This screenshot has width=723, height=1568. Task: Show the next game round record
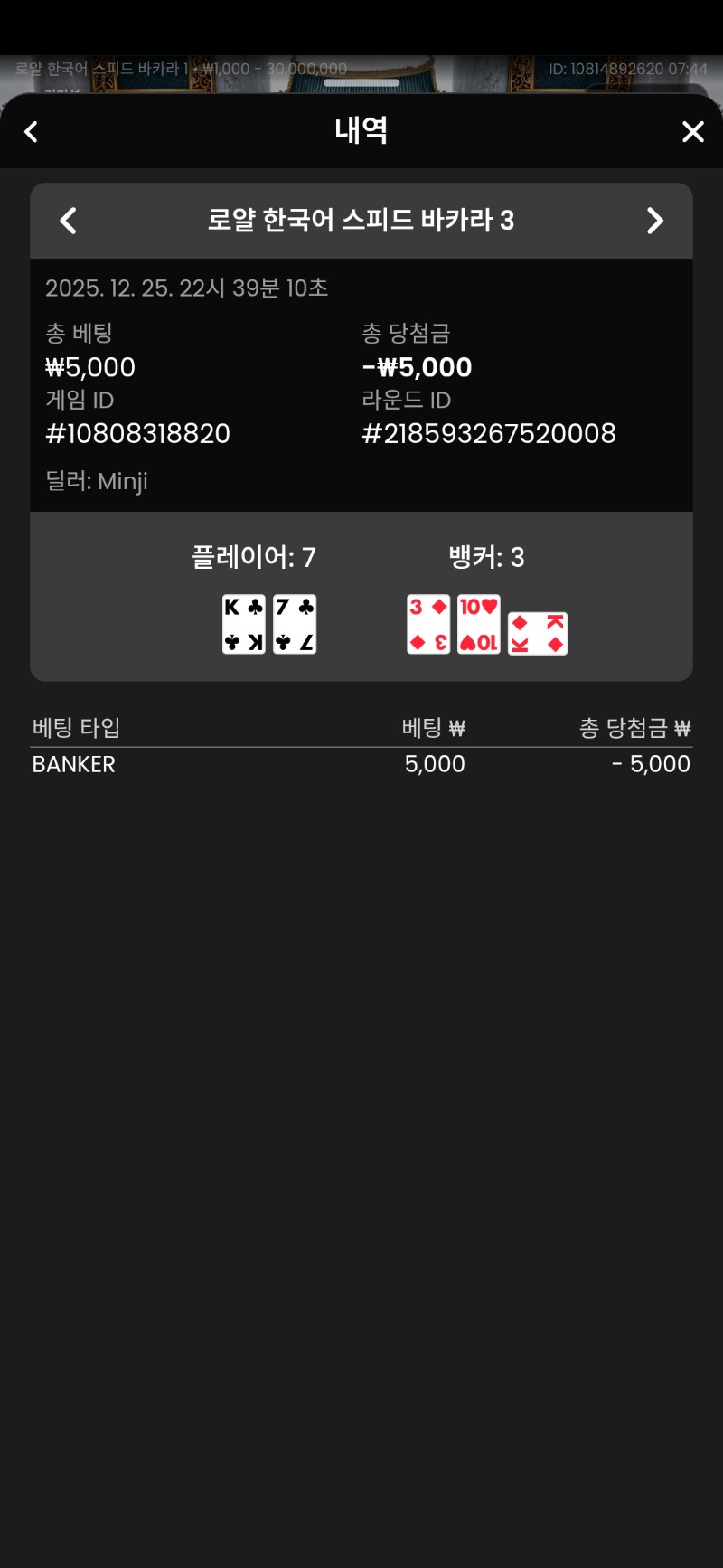(x=655, y=221)
